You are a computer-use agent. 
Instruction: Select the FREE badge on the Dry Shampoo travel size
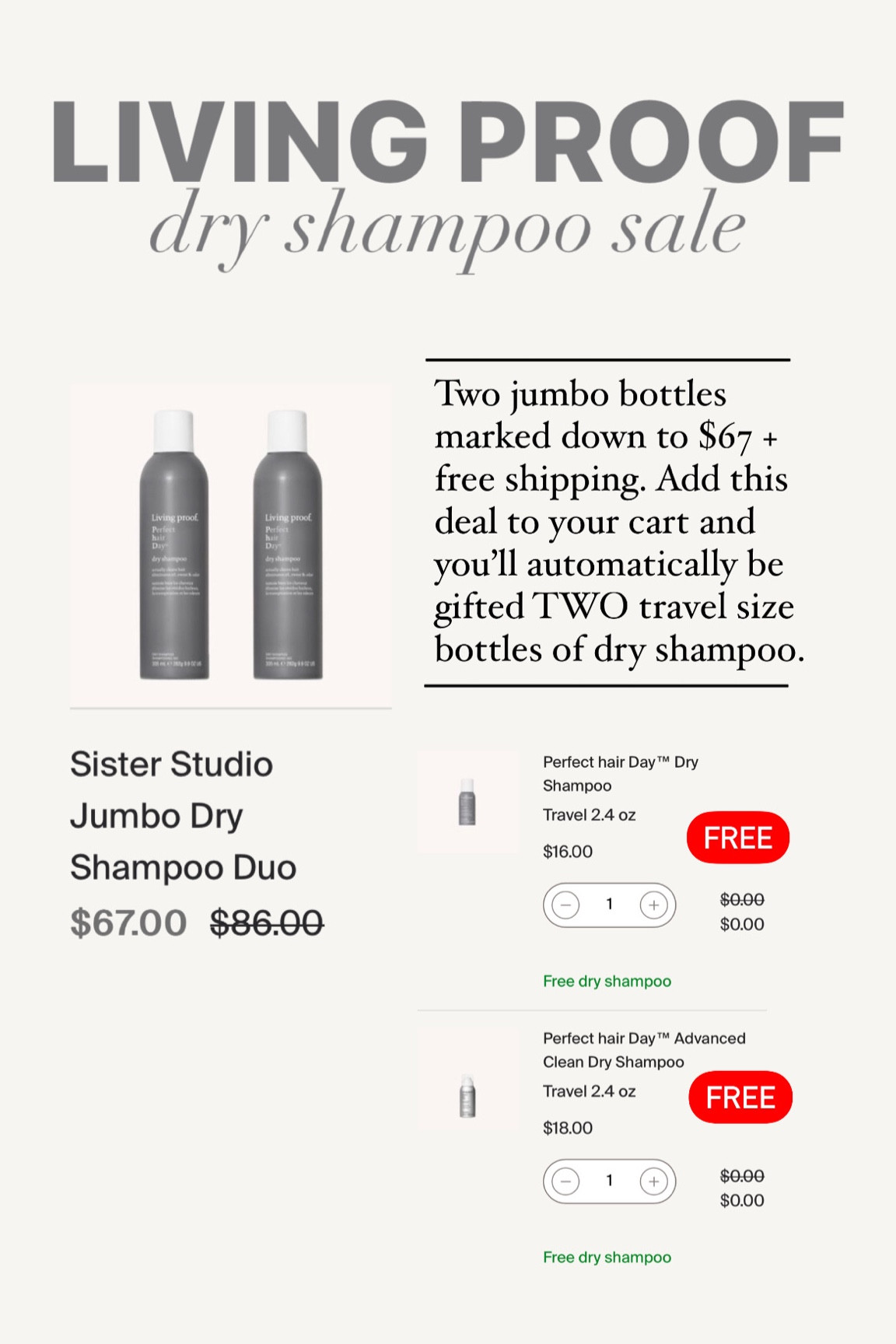point(738,838)
